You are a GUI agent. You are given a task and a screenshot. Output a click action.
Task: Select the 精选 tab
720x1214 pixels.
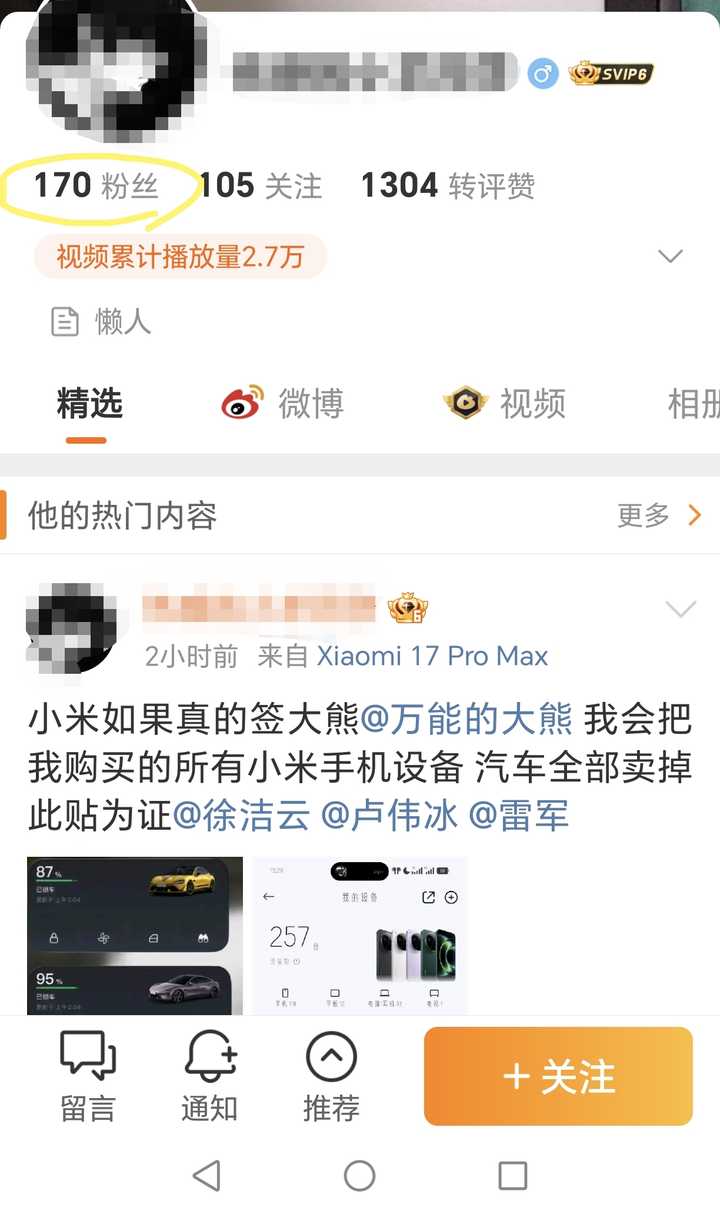point(89,404)
